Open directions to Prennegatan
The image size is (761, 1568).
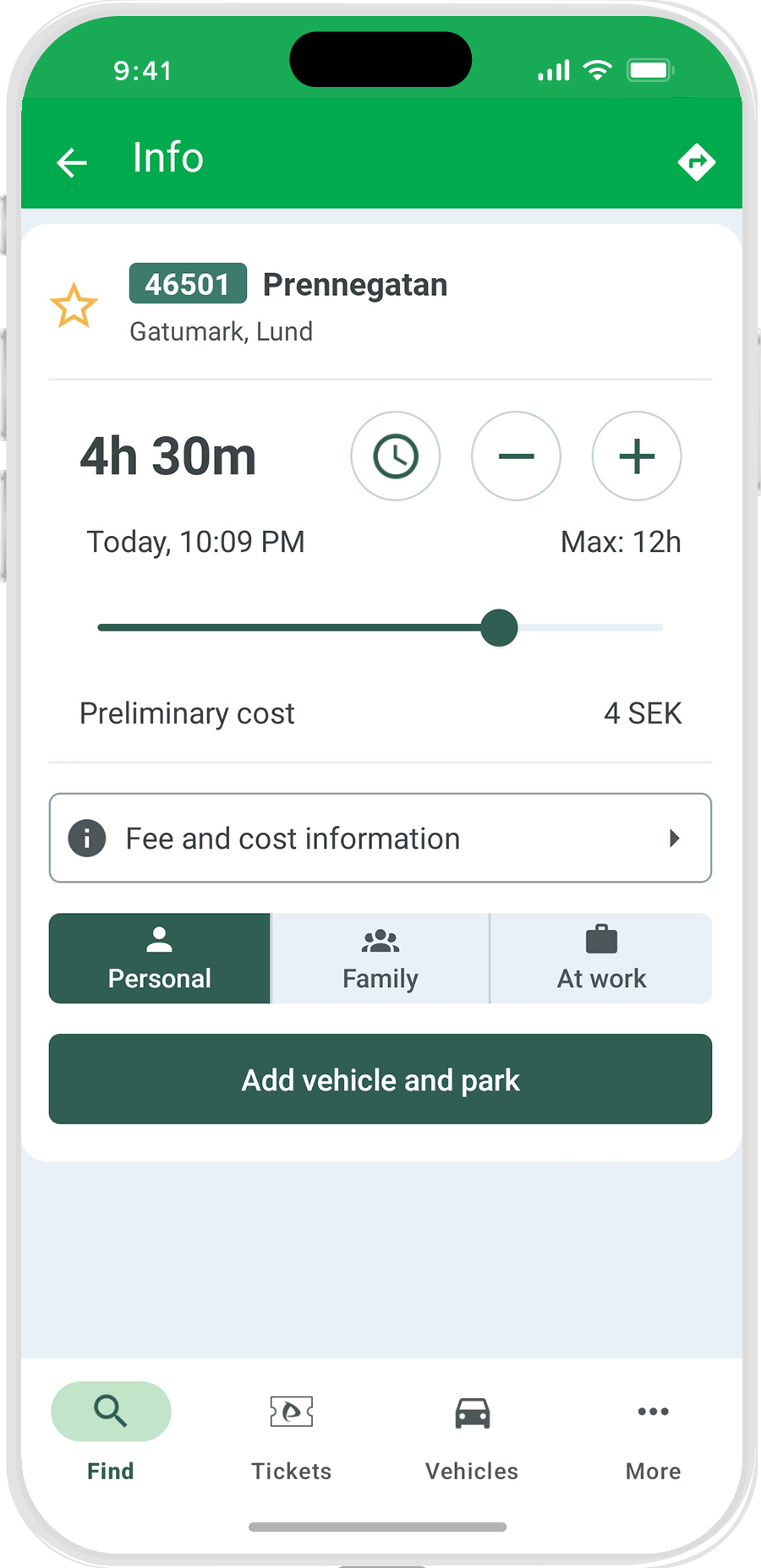click(x=697, y=162)
